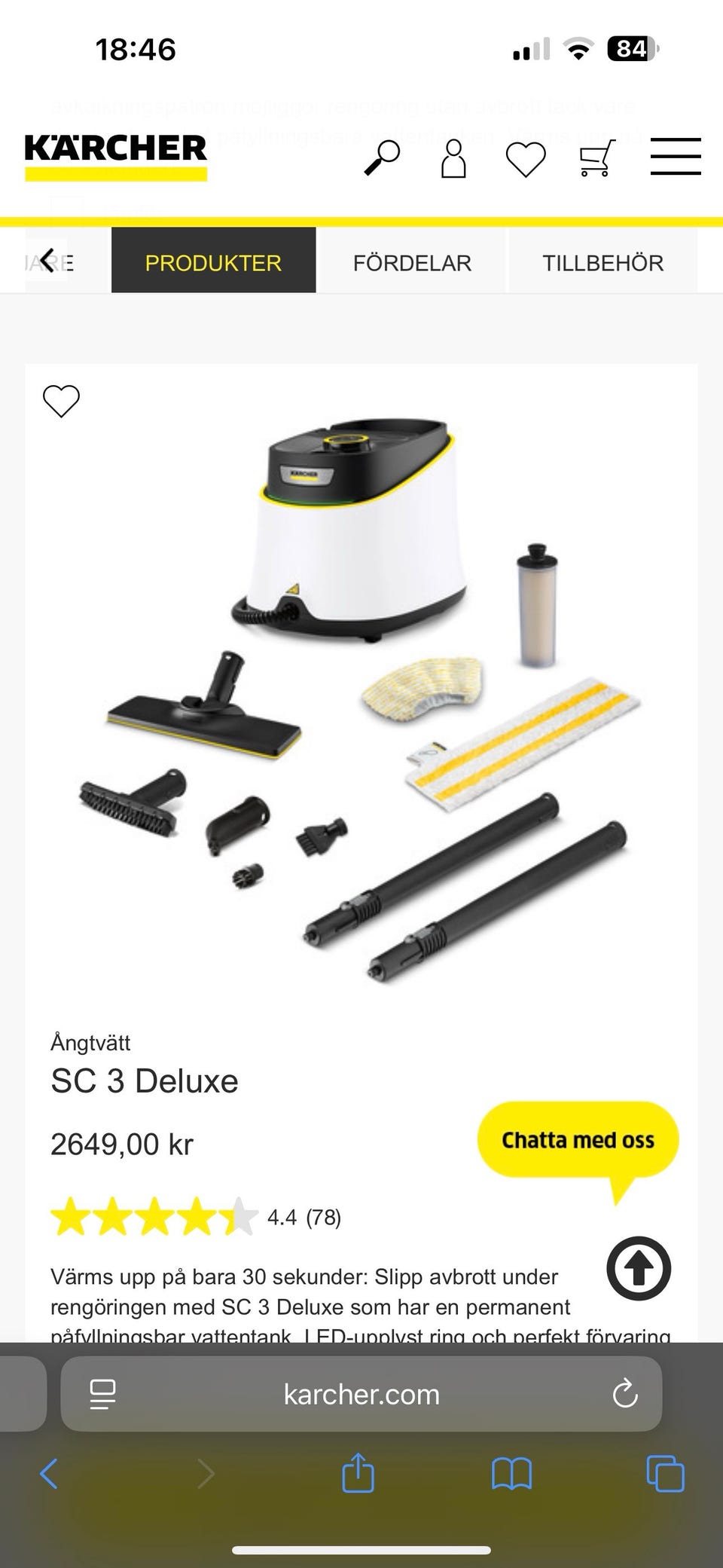Open the account profile icon

click(x=453, y=158)
